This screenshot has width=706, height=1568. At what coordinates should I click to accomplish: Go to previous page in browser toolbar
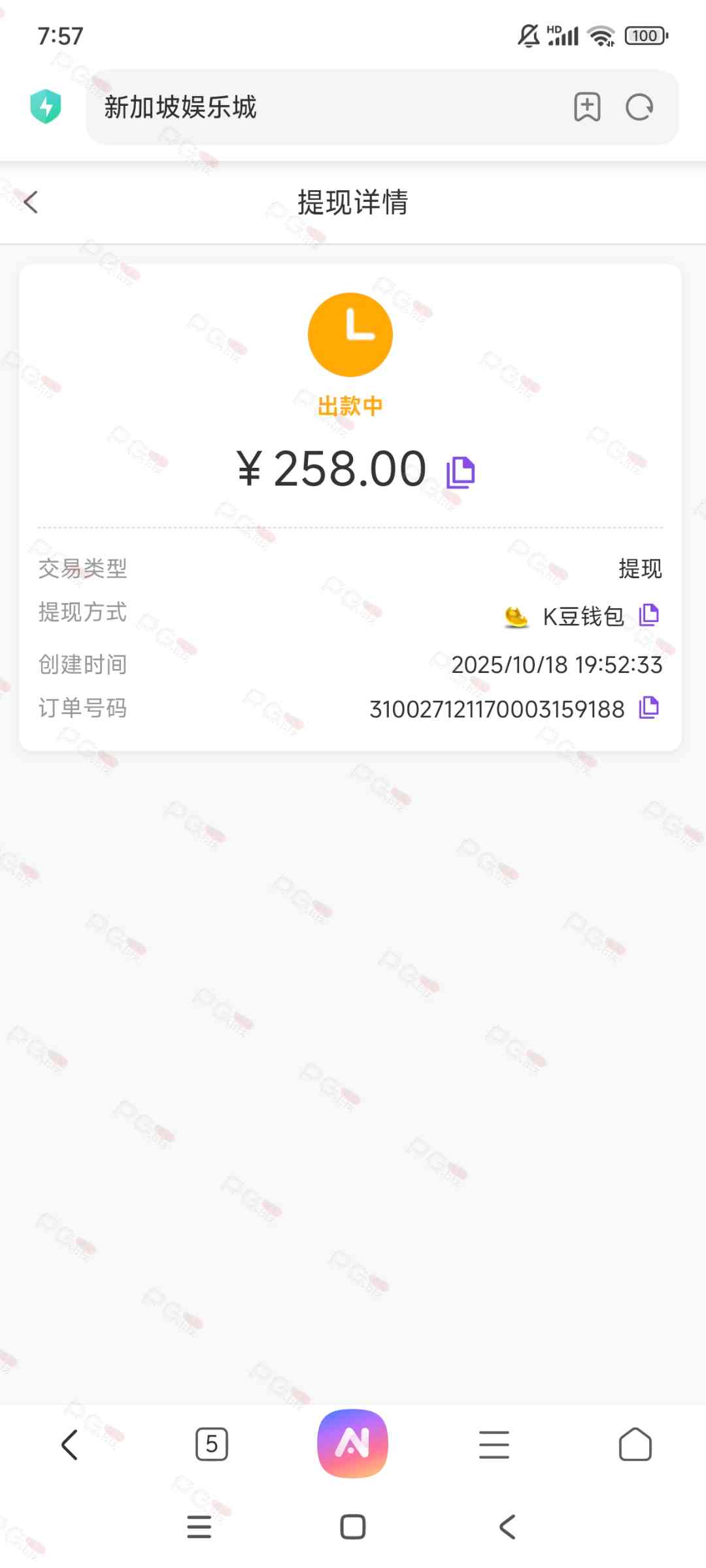[70, 1445]
